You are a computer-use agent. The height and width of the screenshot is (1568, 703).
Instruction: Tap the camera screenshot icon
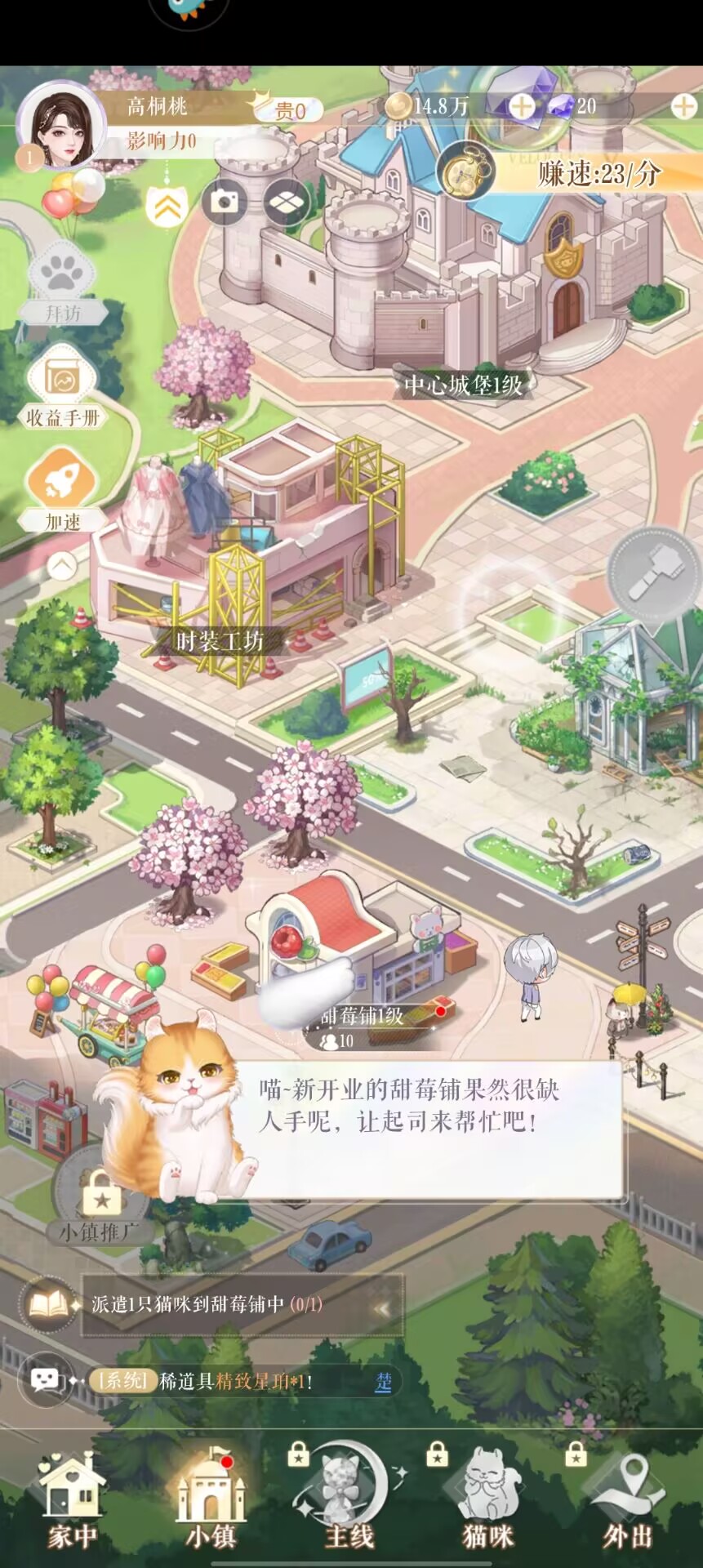click(224, 203)
